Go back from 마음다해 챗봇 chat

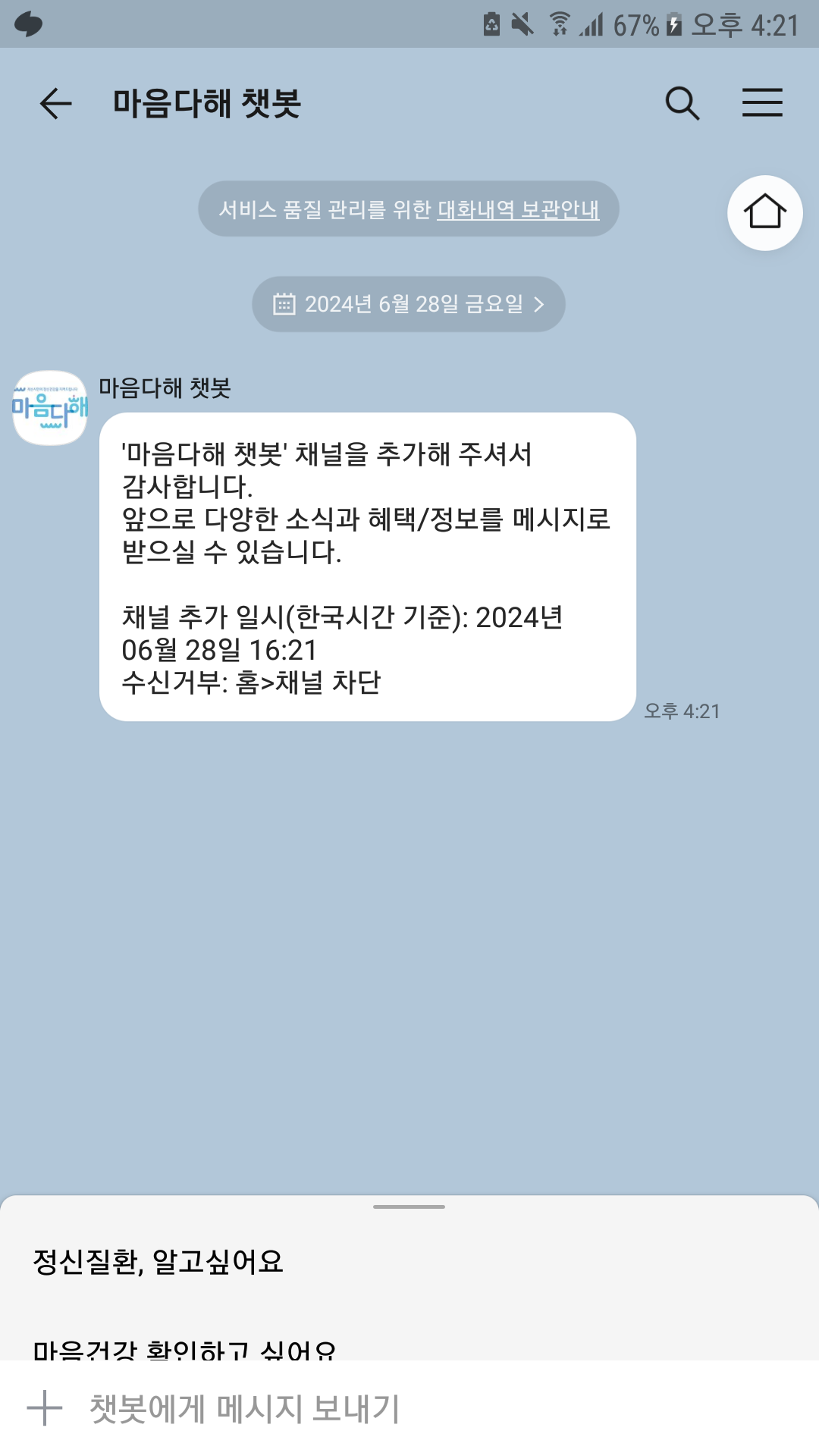[x=55, y=103]
